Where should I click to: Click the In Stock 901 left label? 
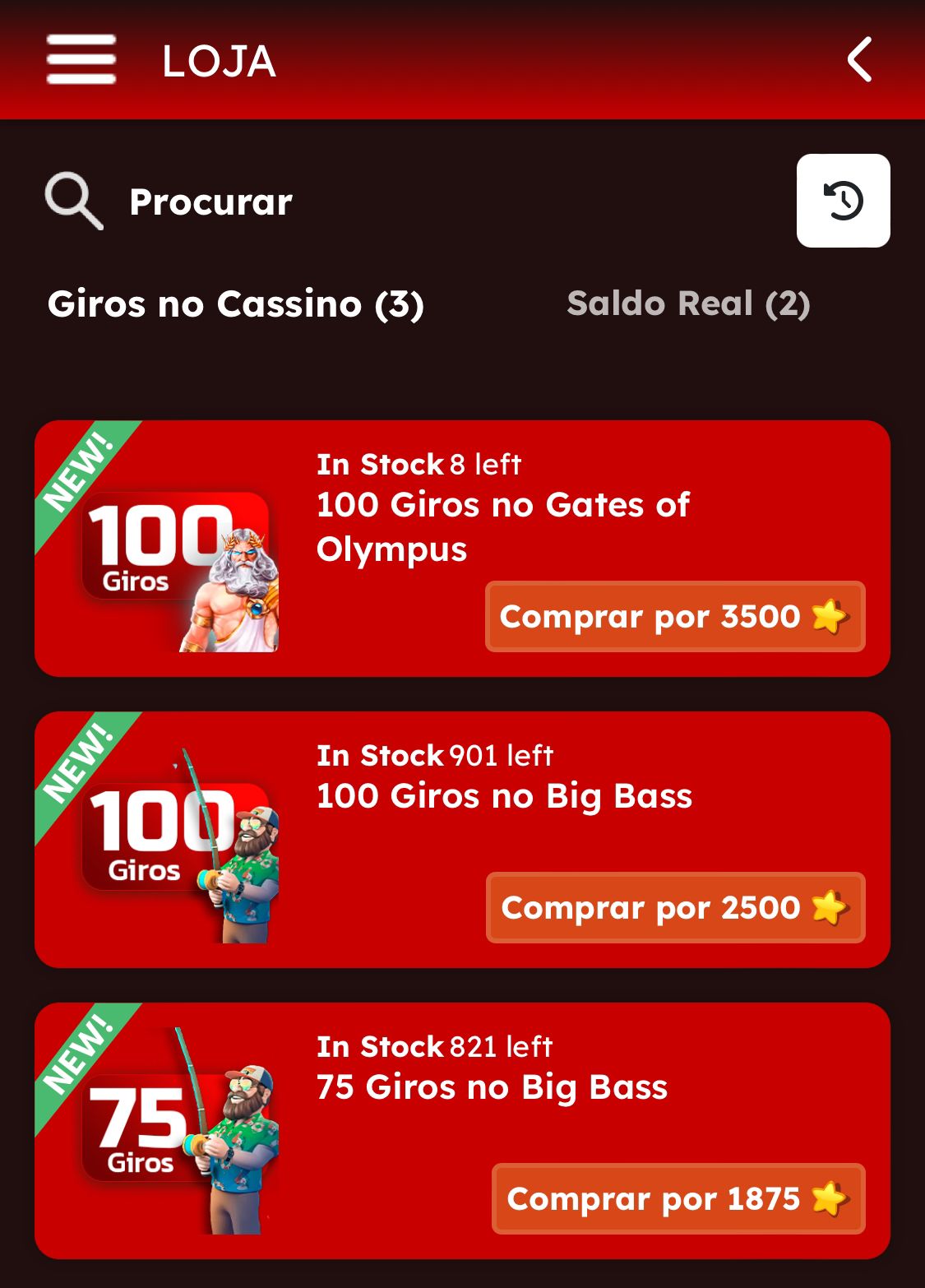[x=434, y=754]
